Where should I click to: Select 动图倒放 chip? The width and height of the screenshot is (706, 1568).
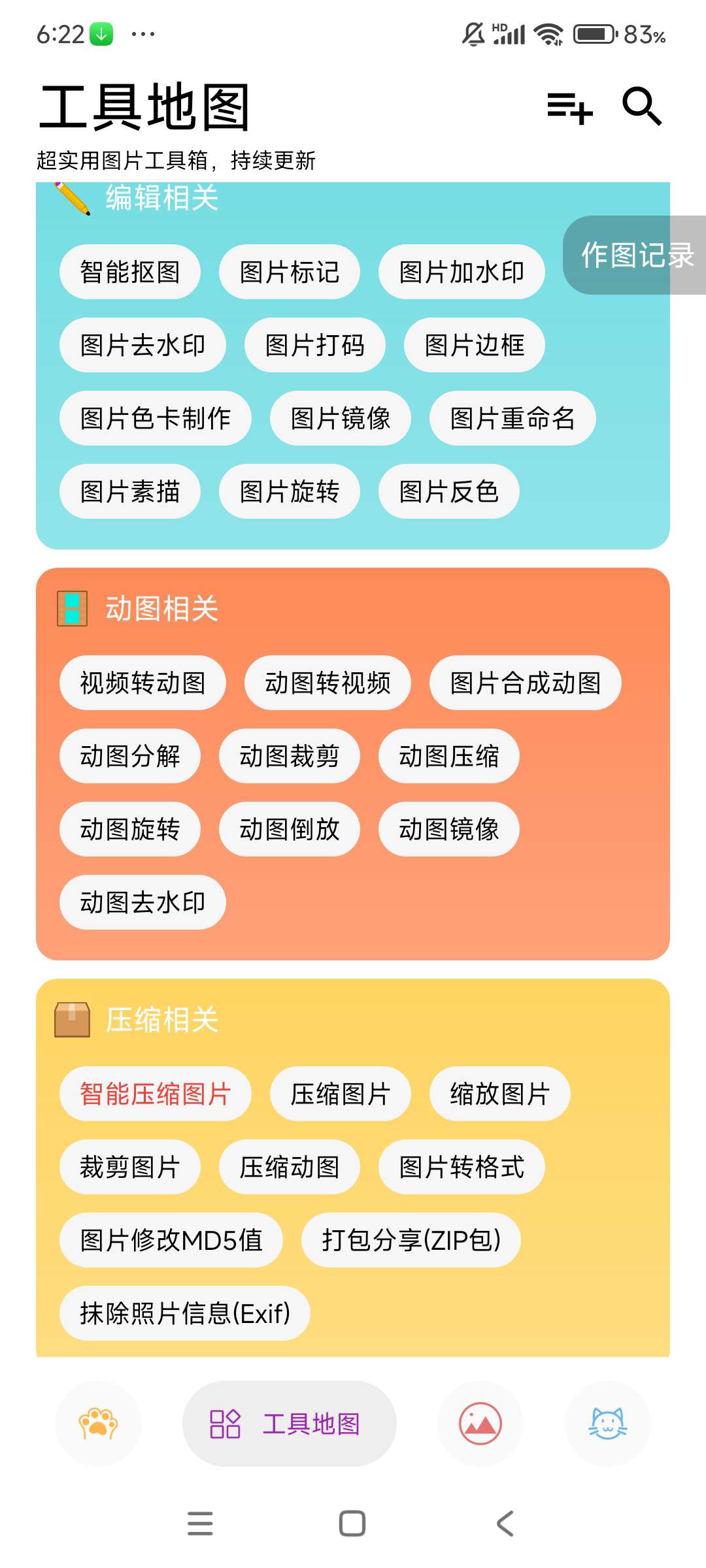(290, 829)
